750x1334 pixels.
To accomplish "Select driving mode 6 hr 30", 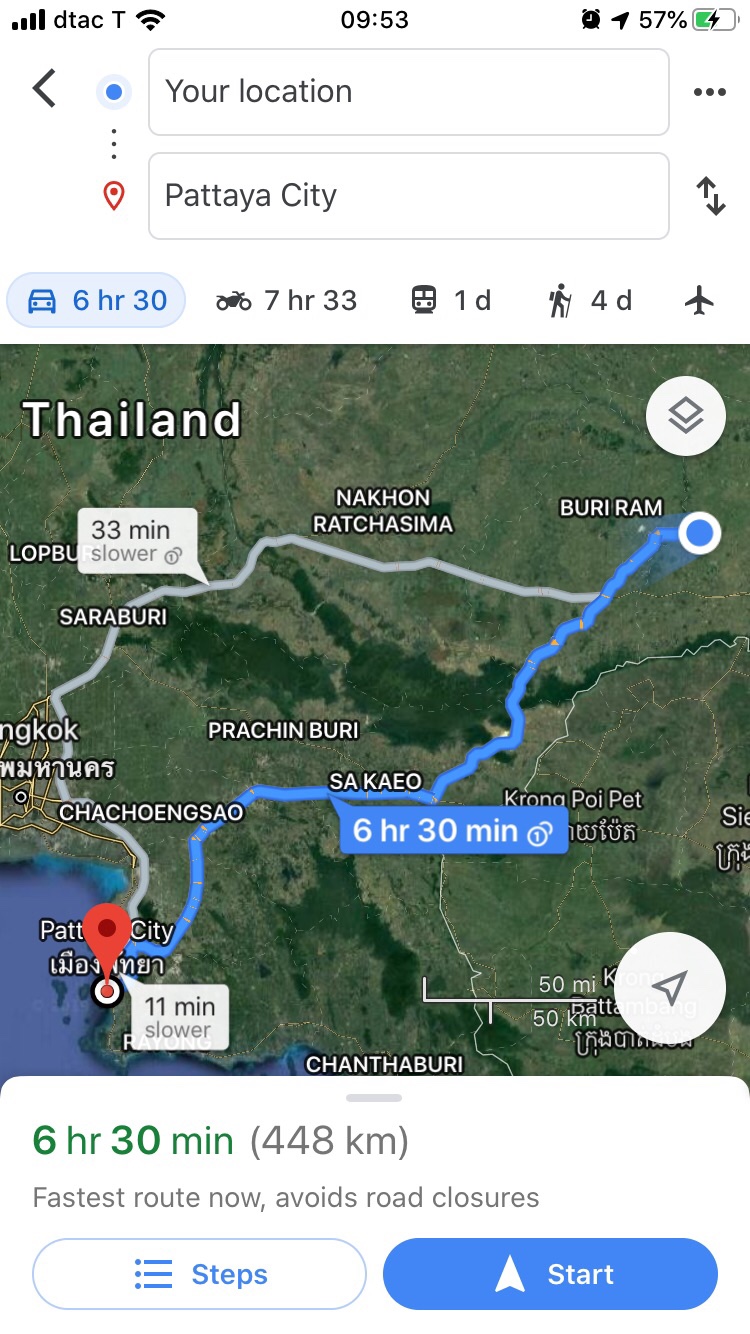I will (x=97, y=300).
